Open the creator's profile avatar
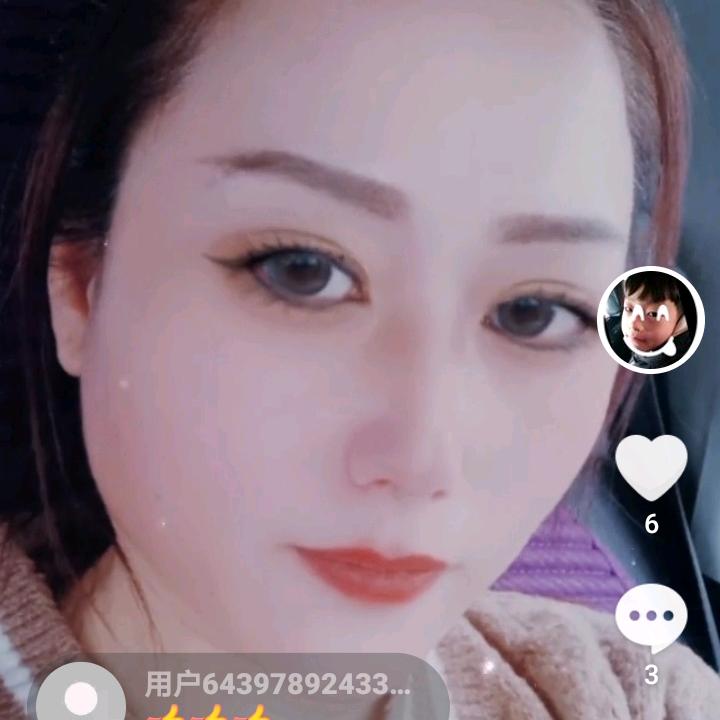This screenshot has height=720, width=720. [651, 320]
